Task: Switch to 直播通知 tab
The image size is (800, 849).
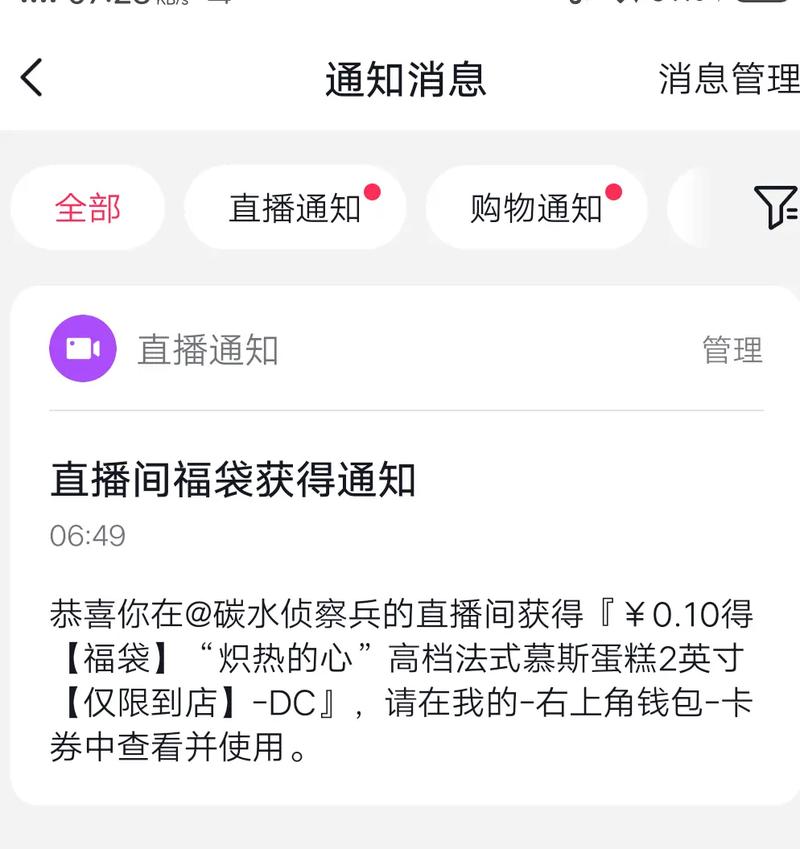Action: (295, 208)
